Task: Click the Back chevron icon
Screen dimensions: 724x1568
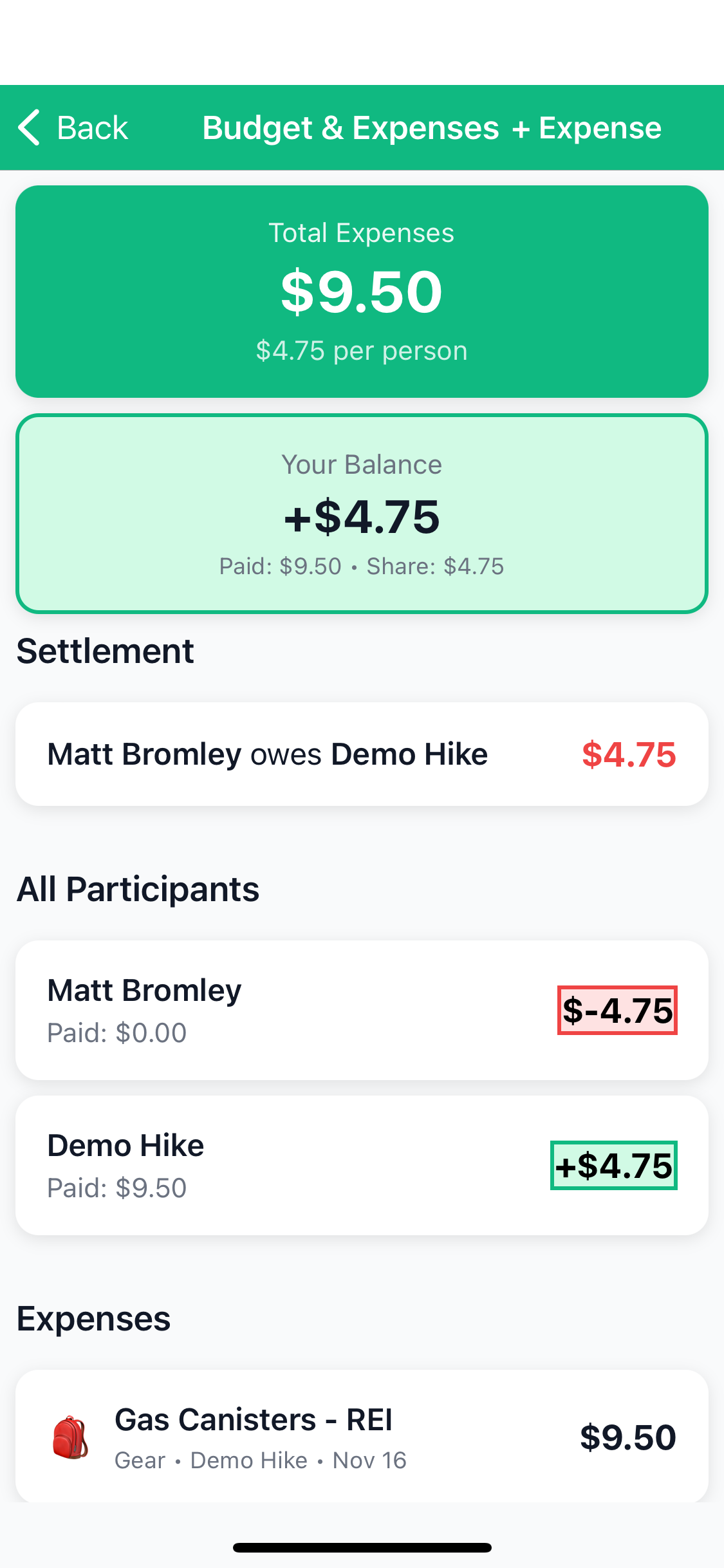Action: click(28, 127)
